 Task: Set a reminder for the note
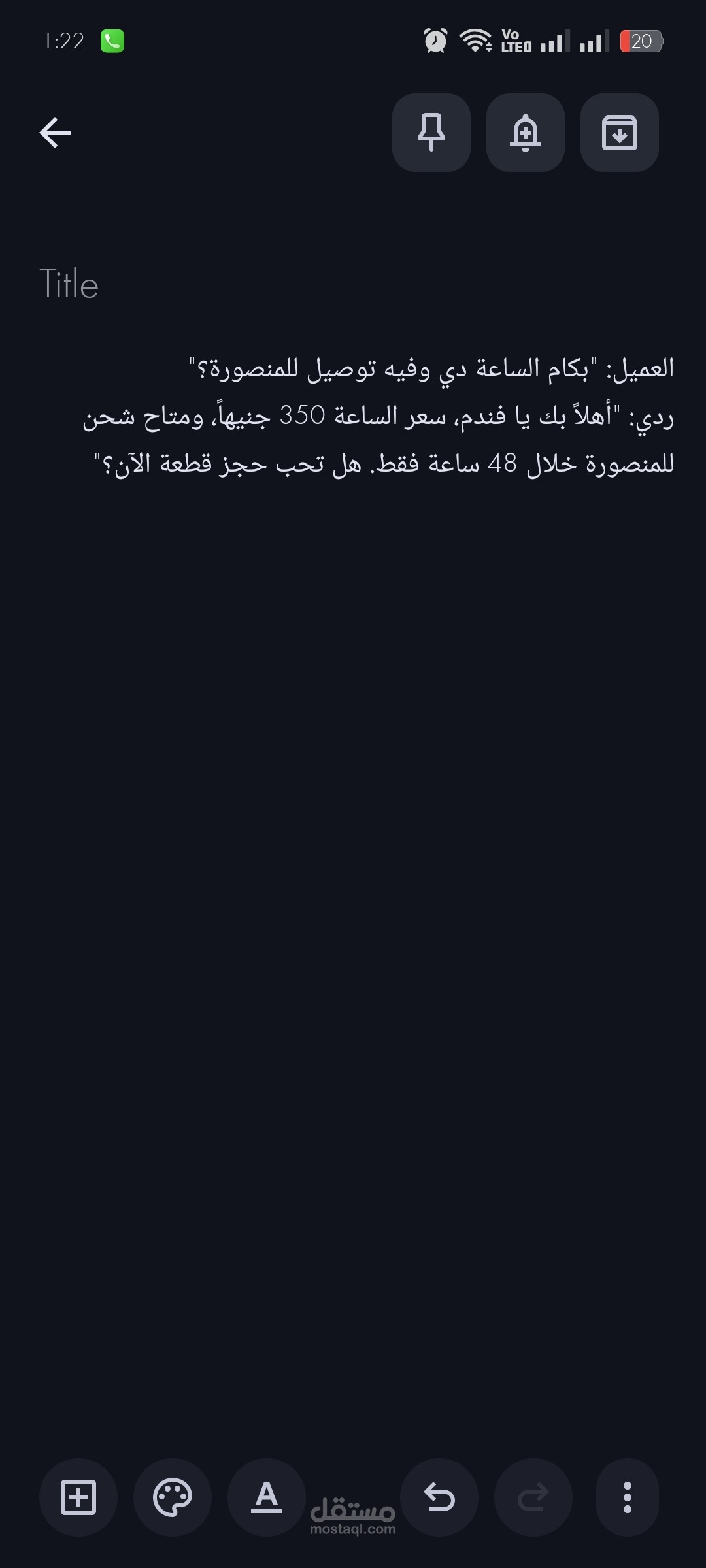[525, 133]
